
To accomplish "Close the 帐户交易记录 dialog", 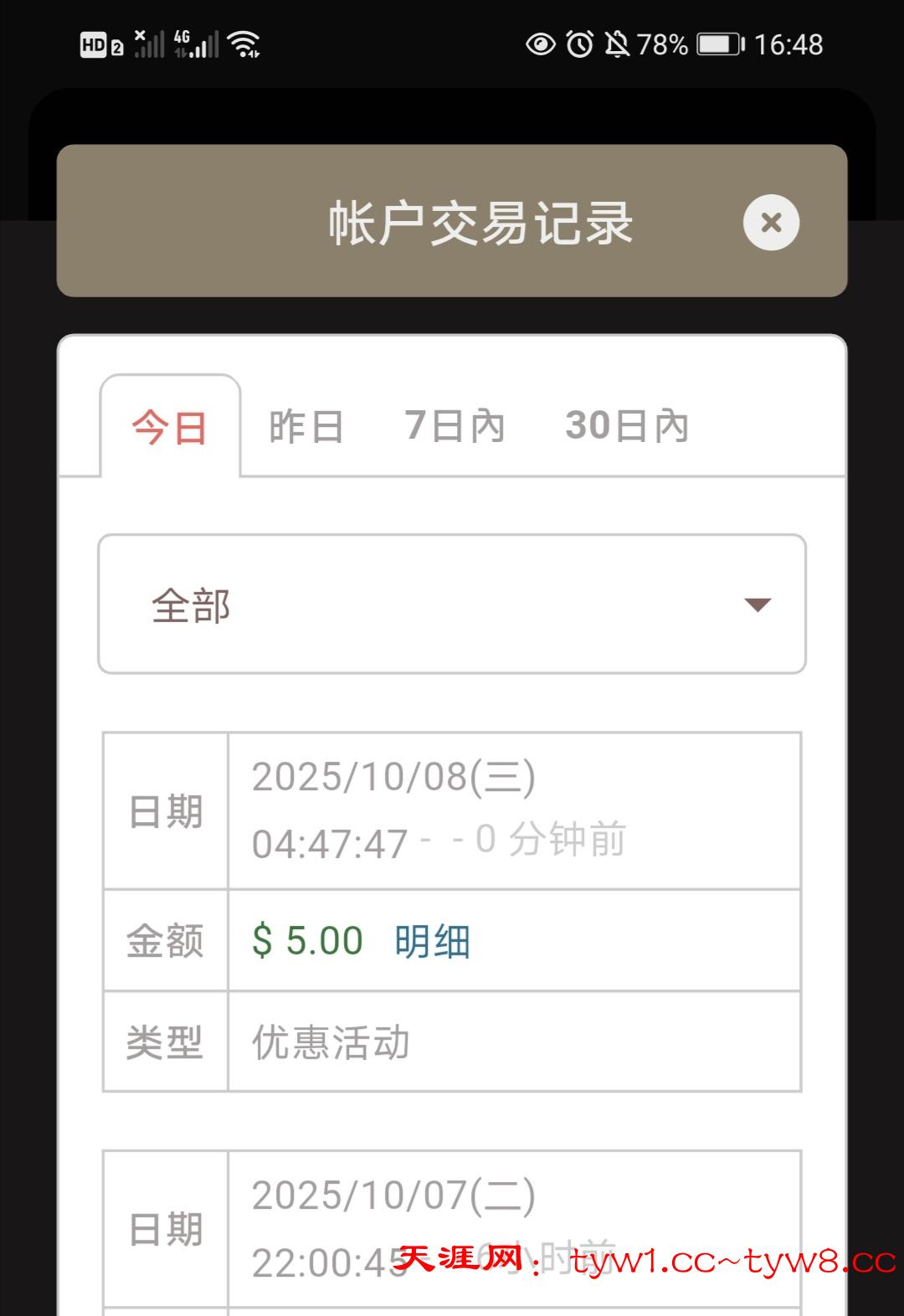I will tap(771, 223).
